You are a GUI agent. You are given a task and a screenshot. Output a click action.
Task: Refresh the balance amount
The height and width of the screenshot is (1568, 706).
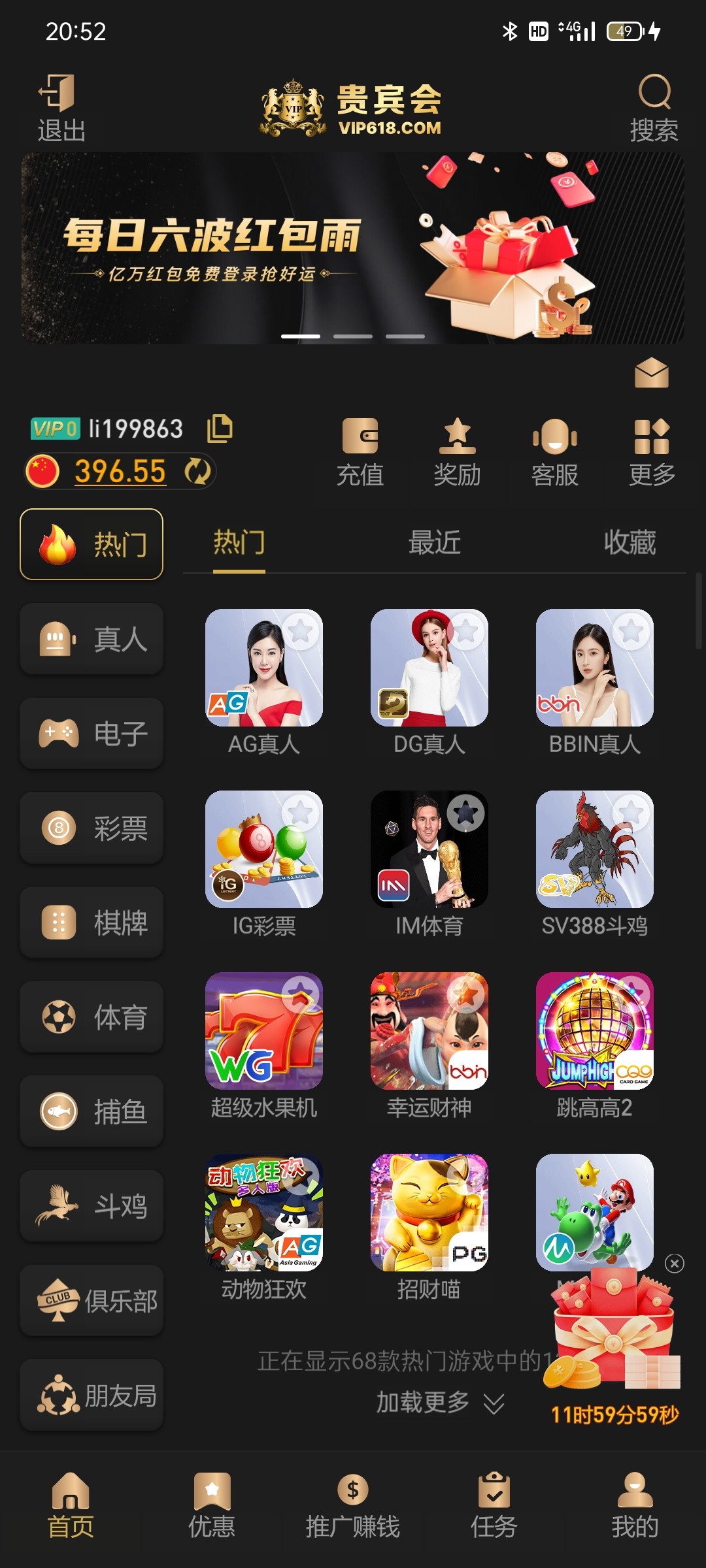click(197, 471)
